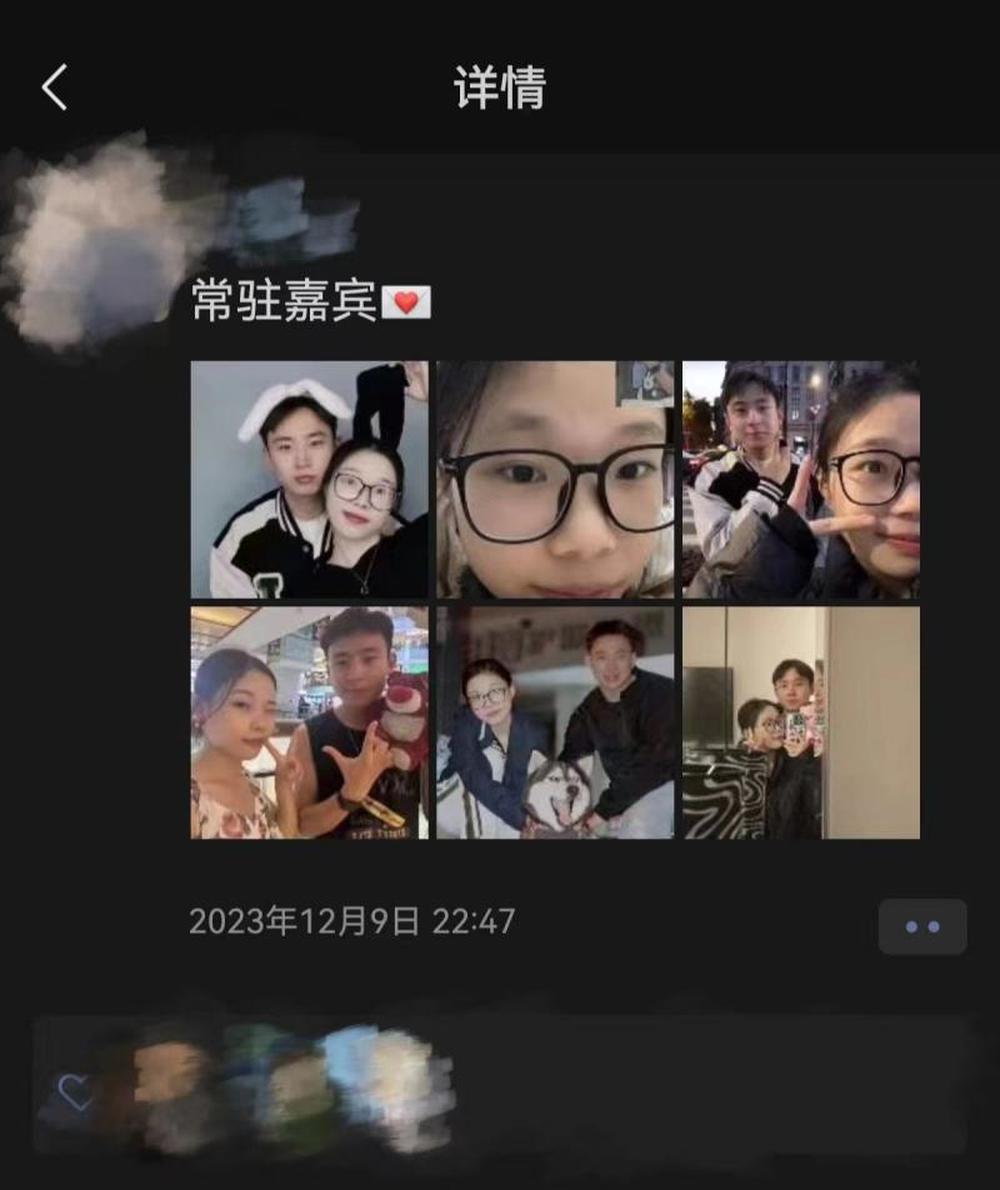View the photo with the husky dog
Viewport: 1000px width, 1190px height.
[555, 722]
